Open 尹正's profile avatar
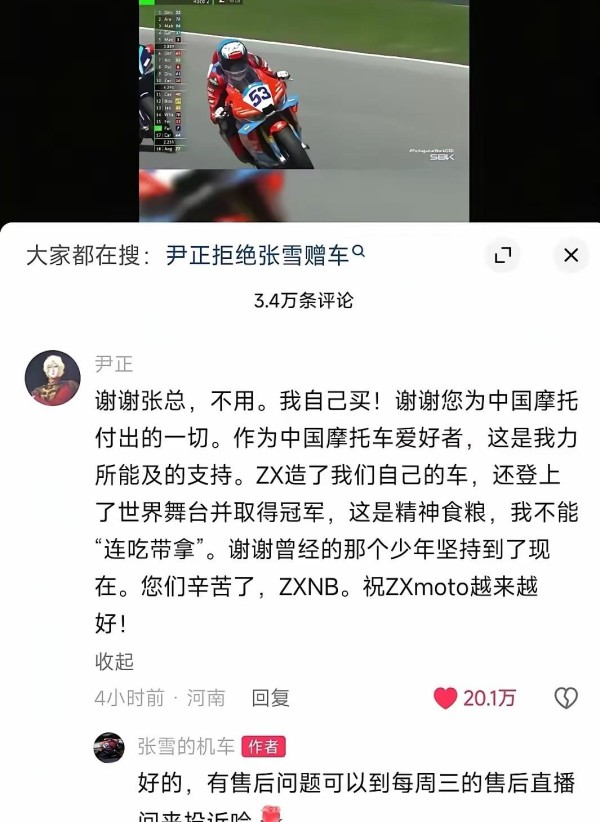Screen dimensions: 600x822 click(x=52, y=378)
